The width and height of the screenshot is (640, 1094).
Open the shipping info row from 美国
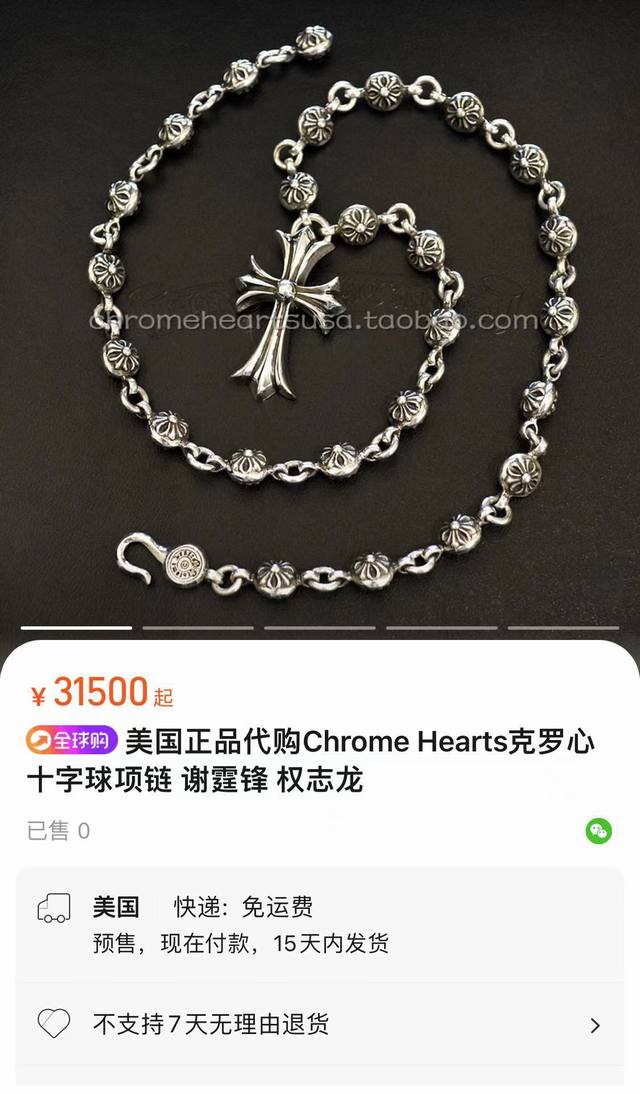click(320, 925)
